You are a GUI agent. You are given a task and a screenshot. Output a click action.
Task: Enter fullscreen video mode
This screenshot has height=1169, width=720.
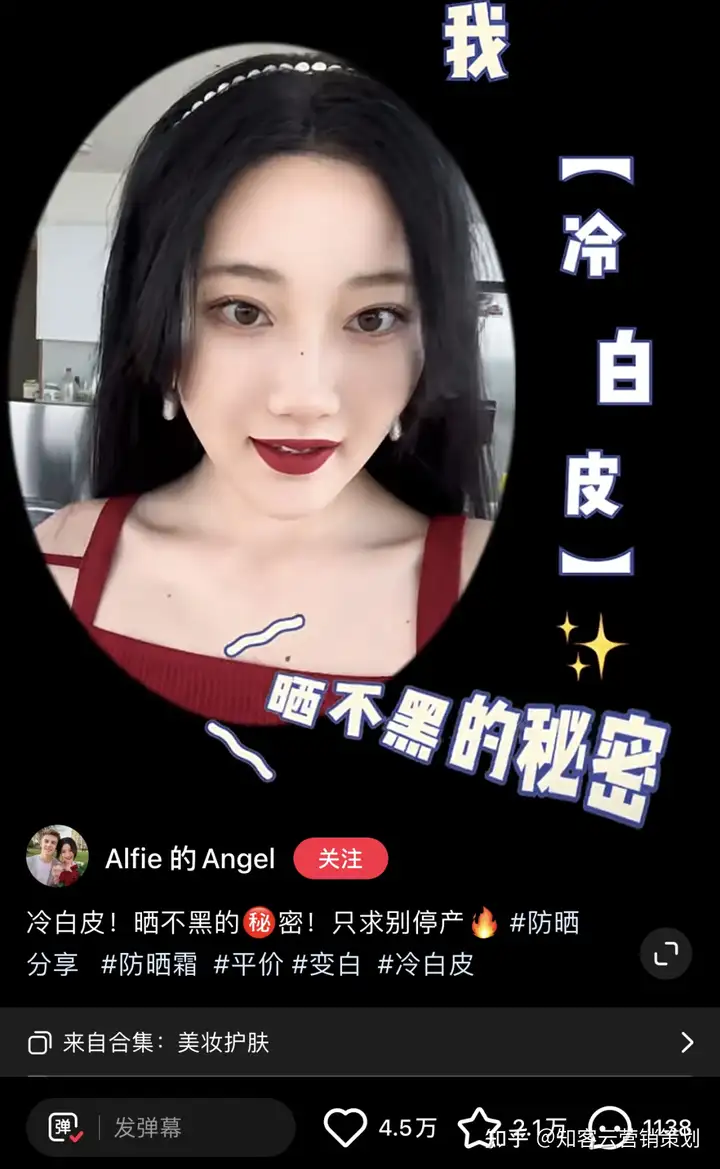point(666,953)
